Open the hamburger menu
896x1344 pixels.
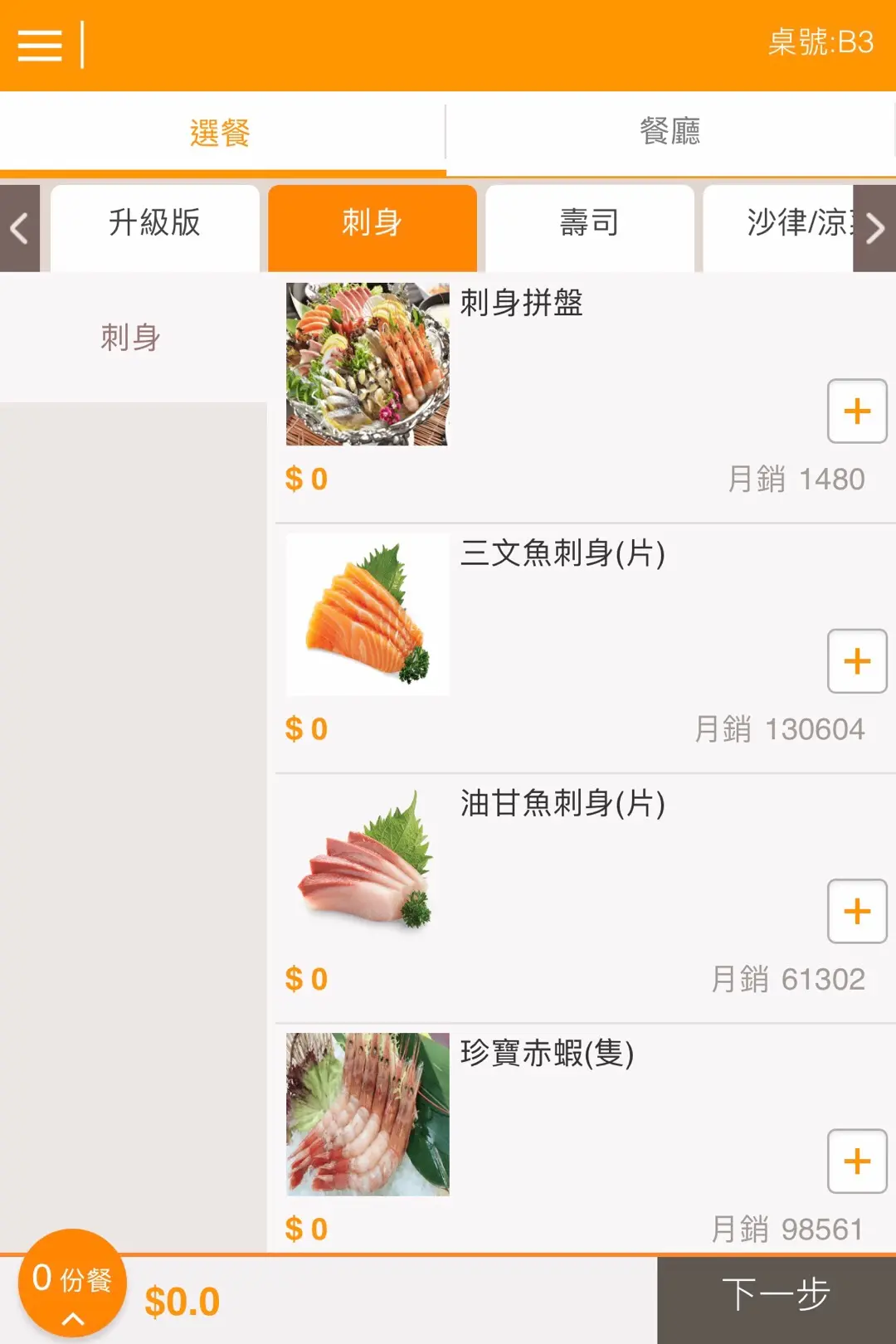(x=40, y=46)
